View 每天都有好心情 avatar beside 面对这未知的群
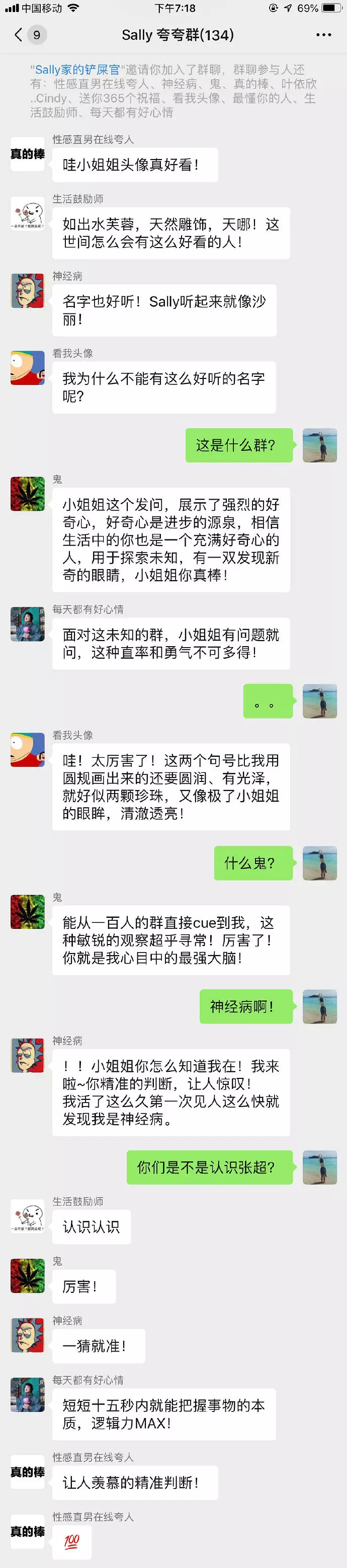 [27, 624]
